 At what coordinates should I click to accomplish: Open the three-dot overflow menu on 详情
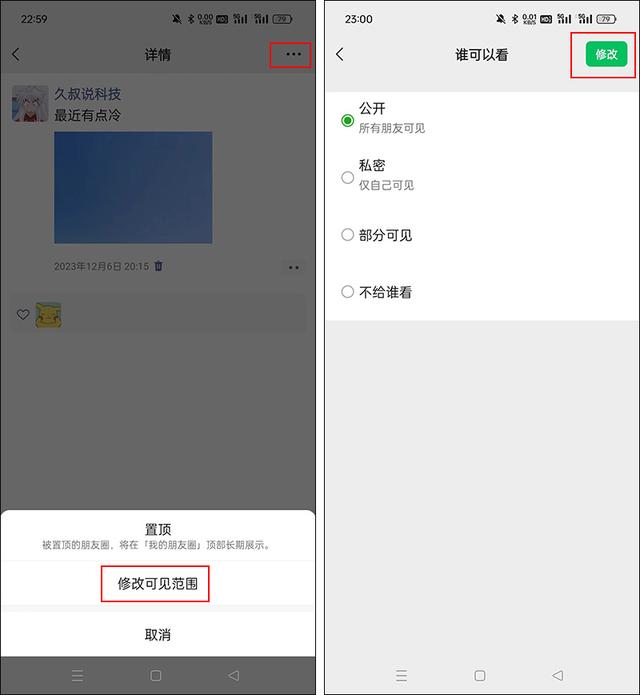(x=292, y=54)
